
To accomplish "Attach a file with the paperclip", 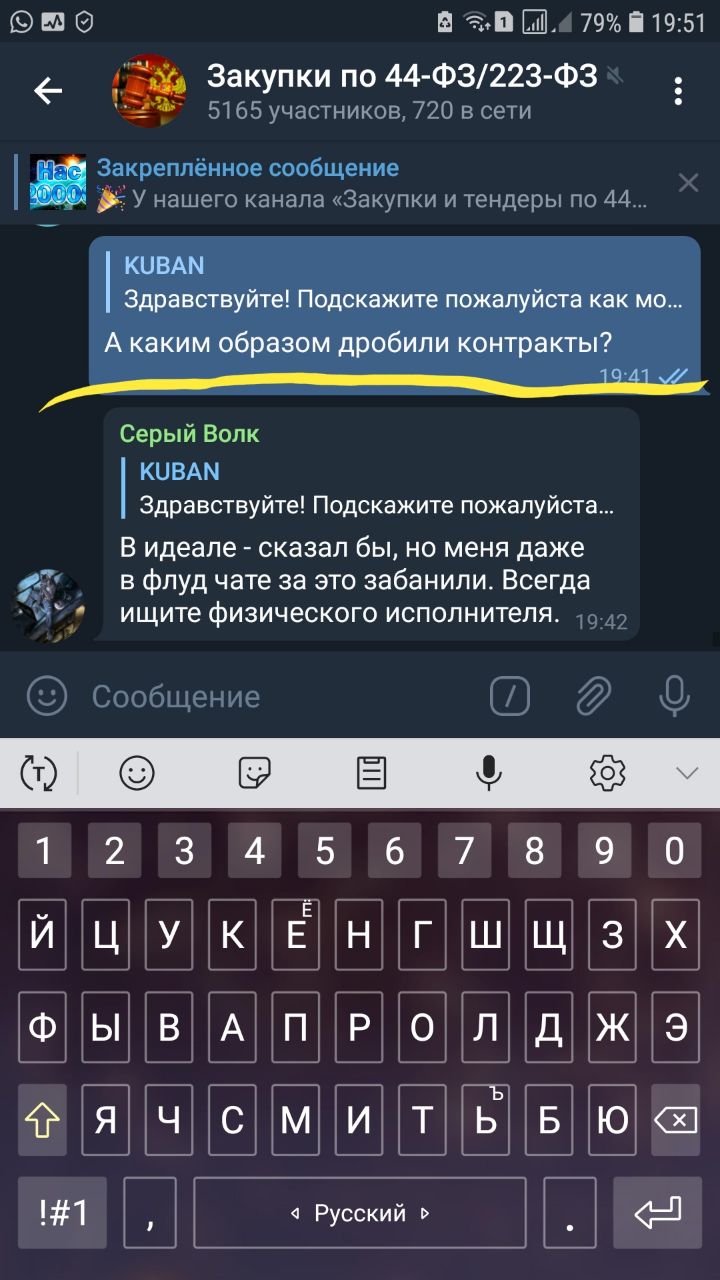I will point(593,696).
